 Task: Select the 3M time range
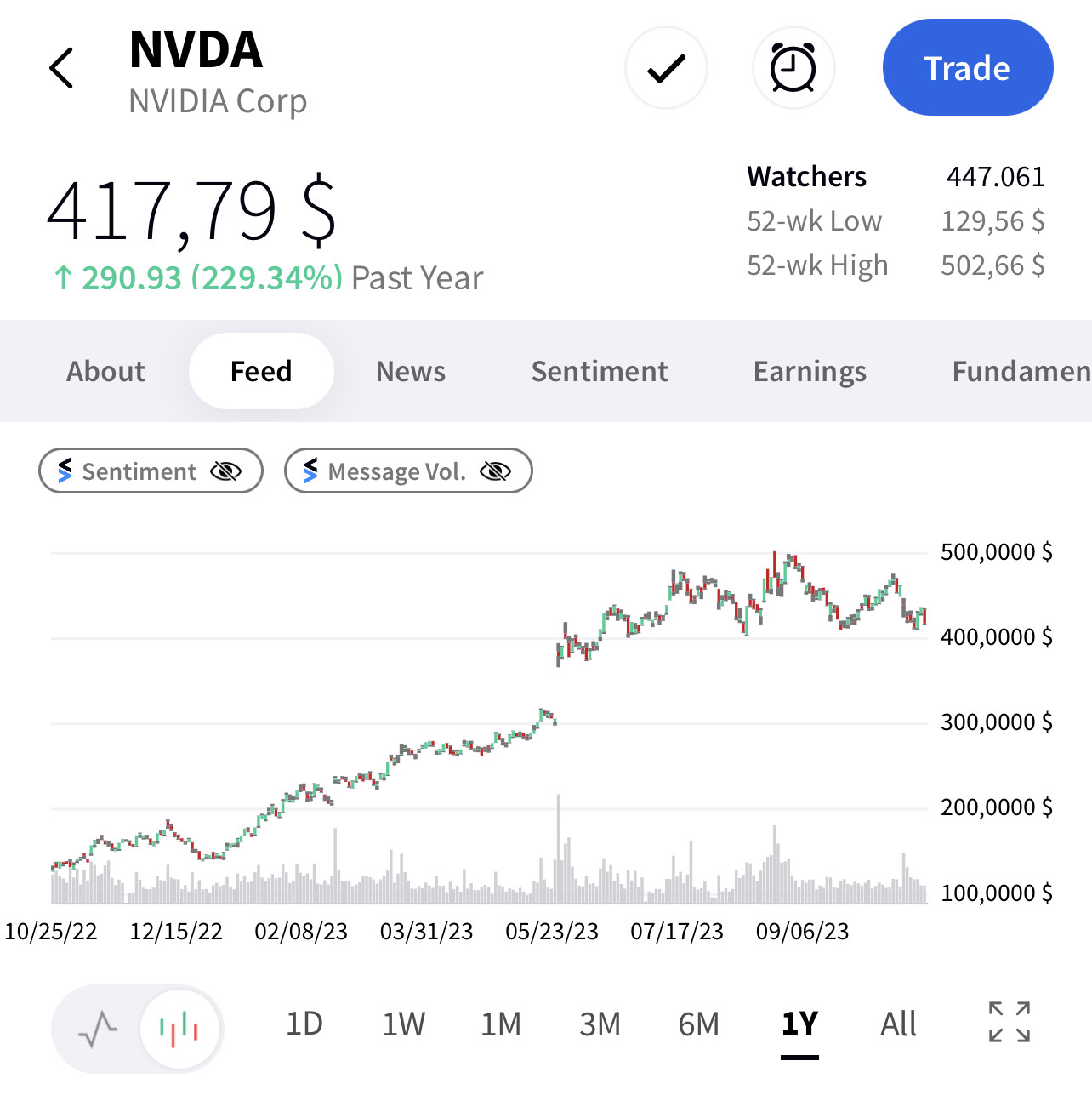(x=600, y=1024)
